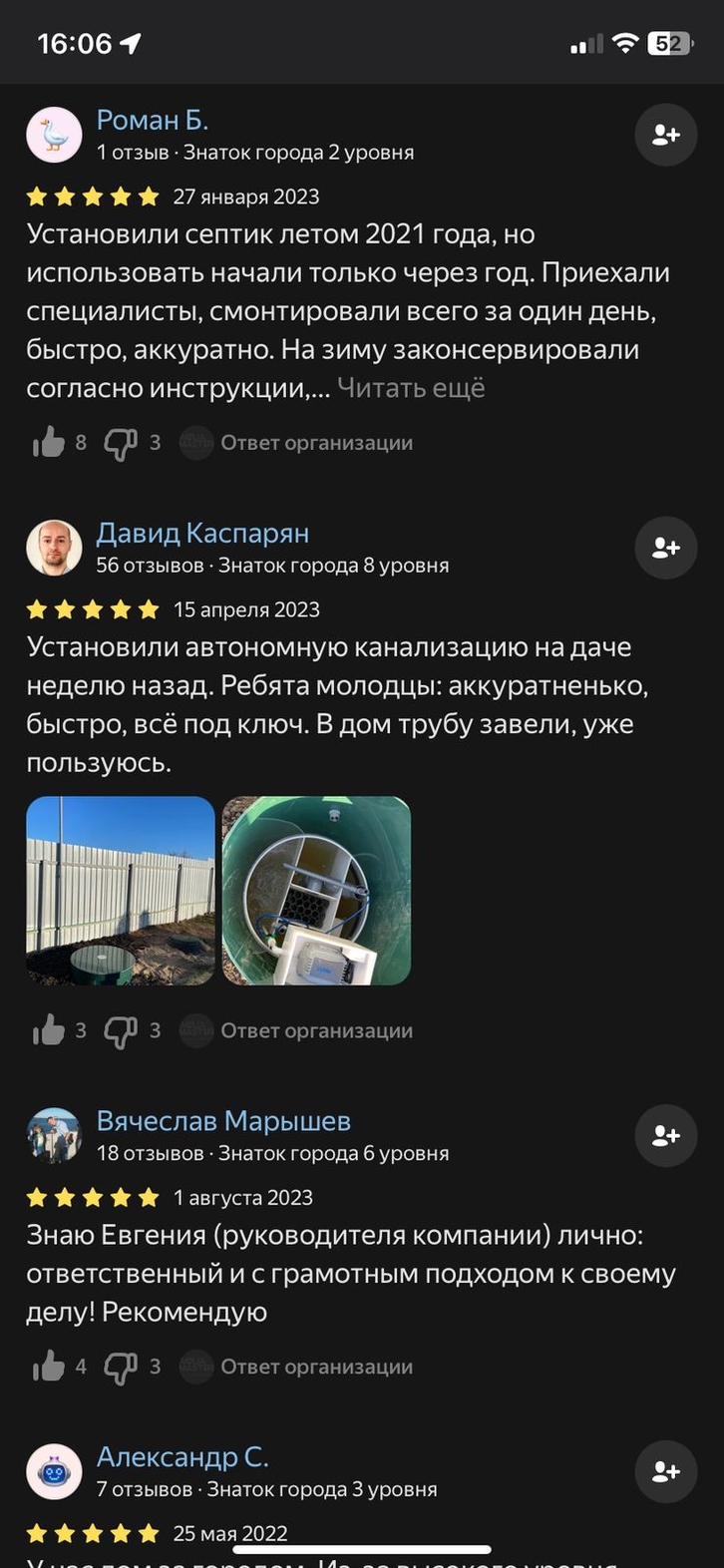Follow Александр С. via add-user icon

coord(665,1471)
